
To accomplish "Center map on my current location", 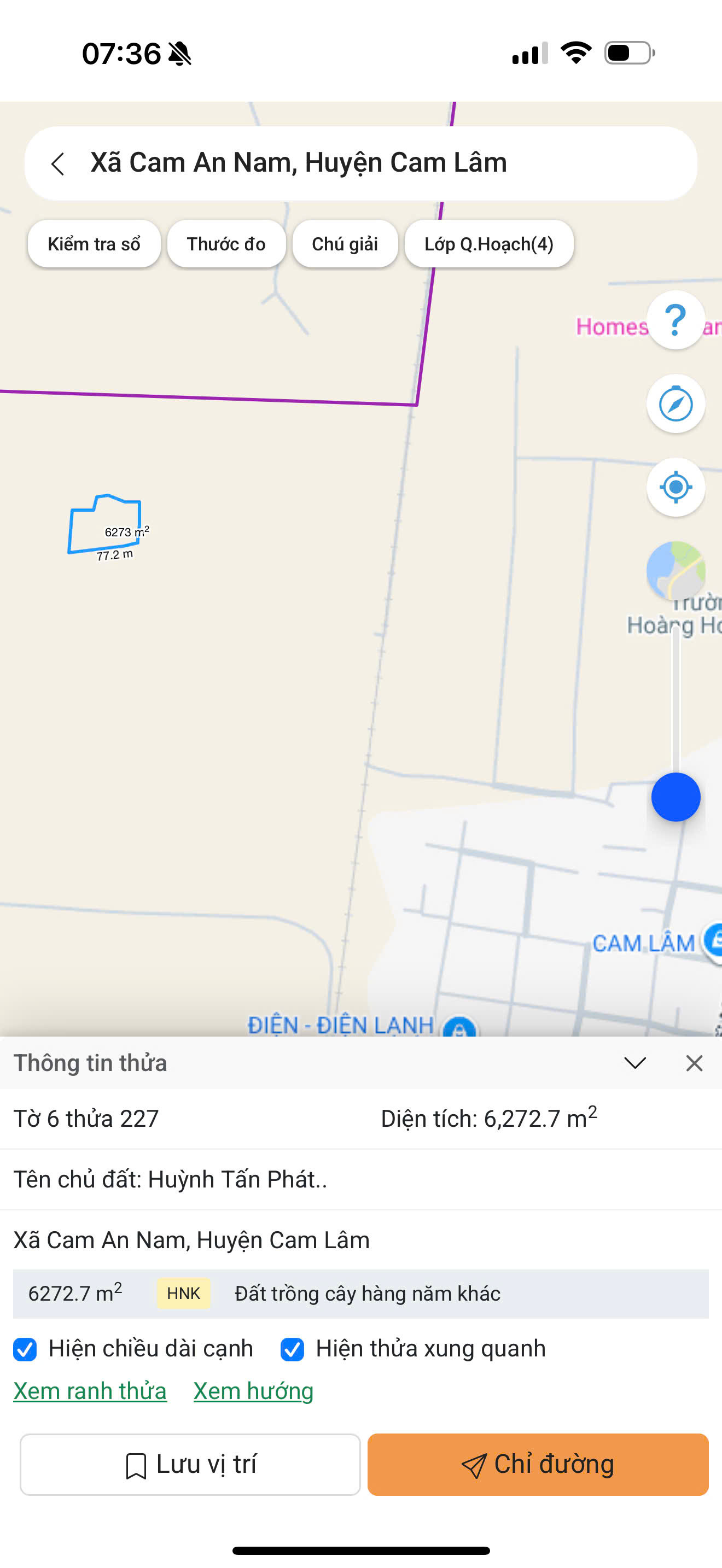I will coord(675,487).
